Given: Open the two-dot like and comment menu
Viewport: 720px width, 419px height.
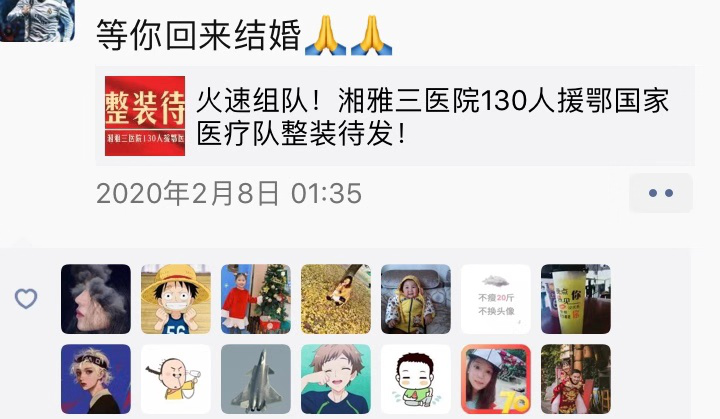Looking at the screenshot, I should [x=660, y=193].
